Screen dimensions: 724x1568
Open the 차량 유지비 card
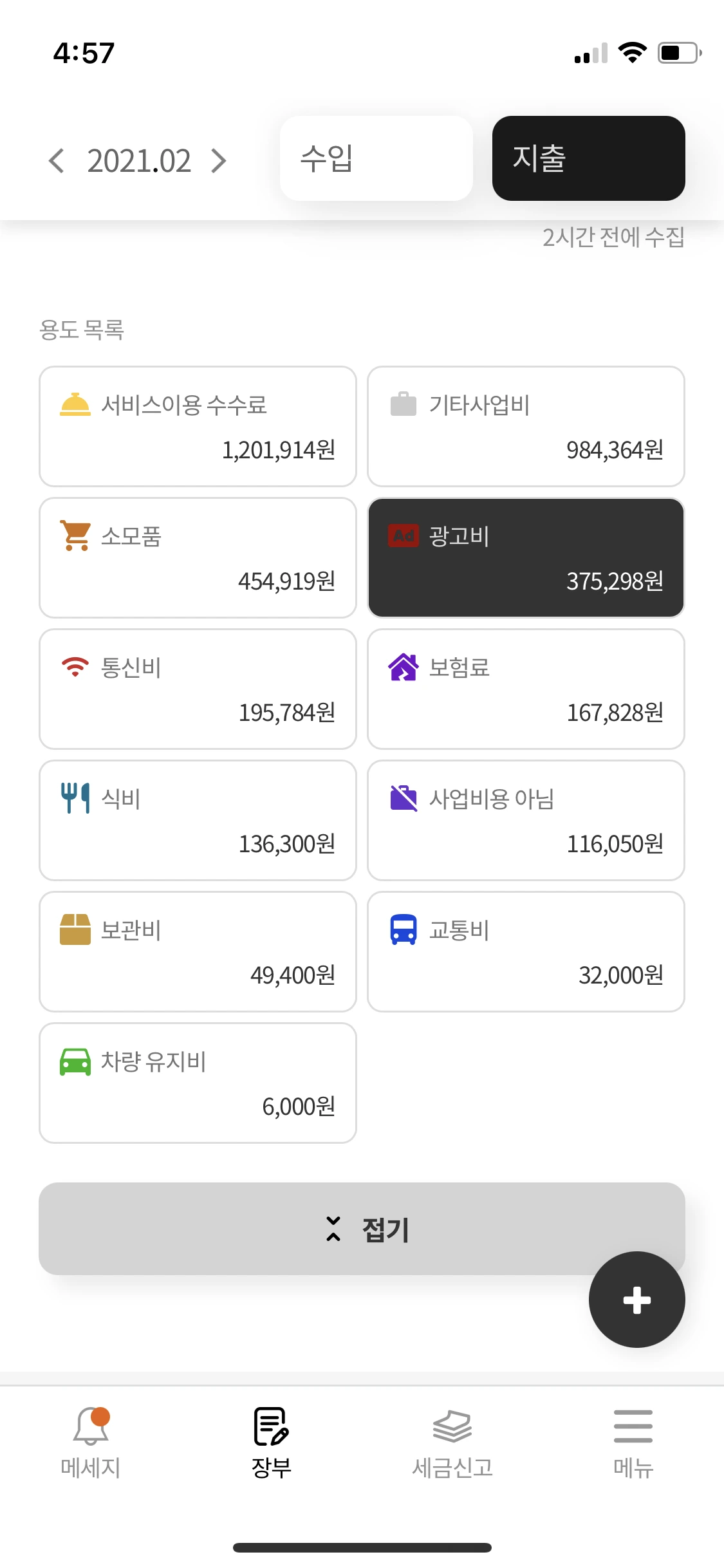click(198, 1083)
